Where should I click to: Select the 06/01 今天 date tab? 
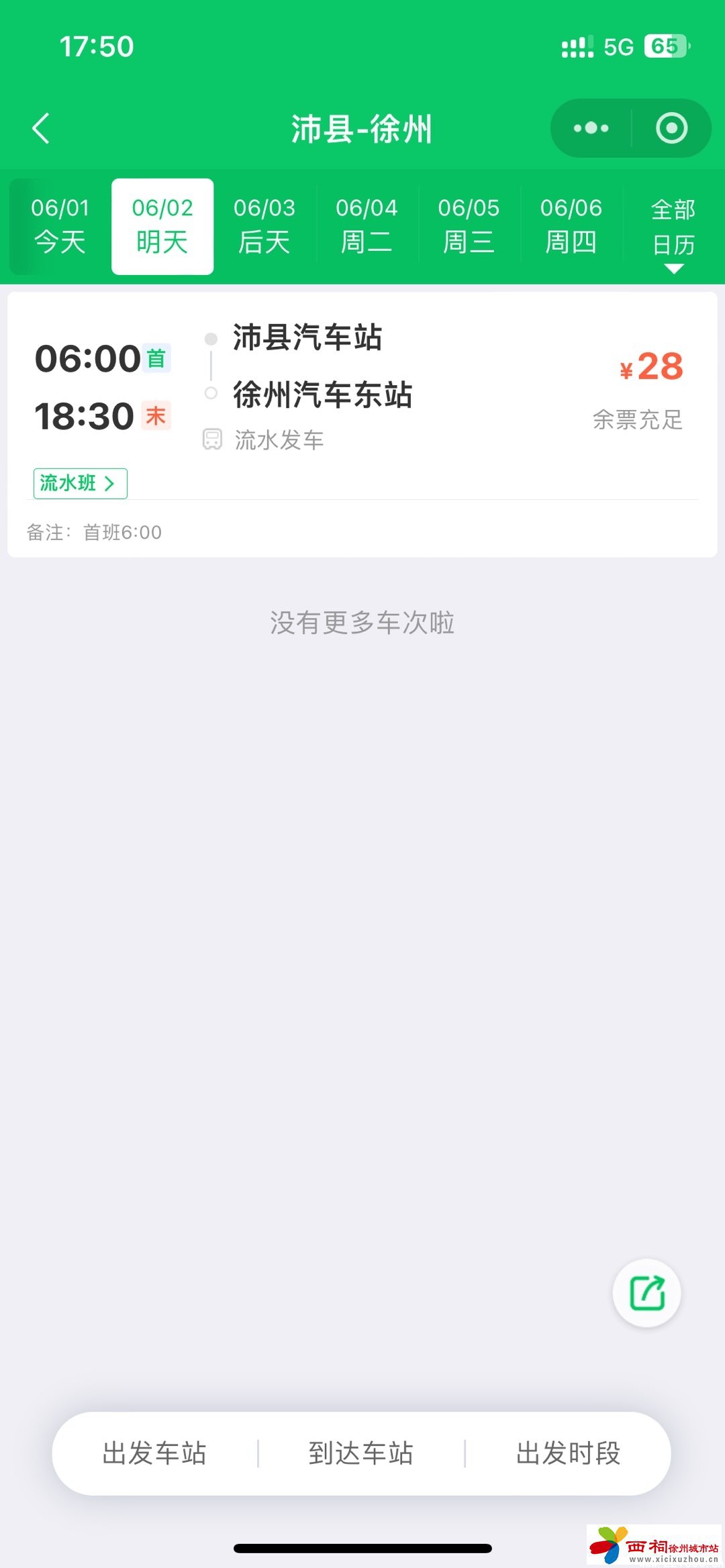pyautogui.click(x=60, y=226)
